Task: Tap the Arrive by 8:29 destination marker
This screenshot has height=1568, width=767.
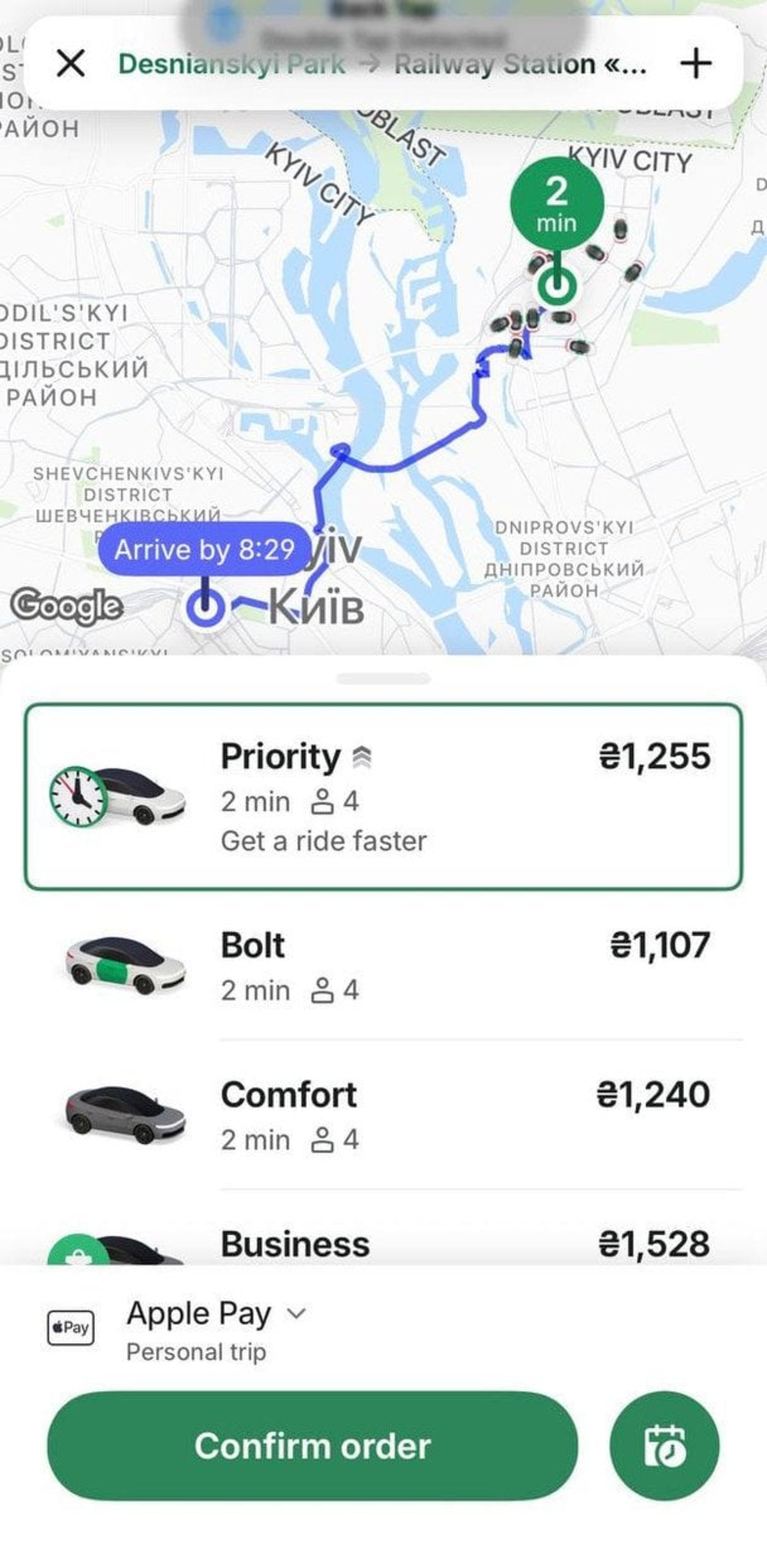Action: point(205,550)
